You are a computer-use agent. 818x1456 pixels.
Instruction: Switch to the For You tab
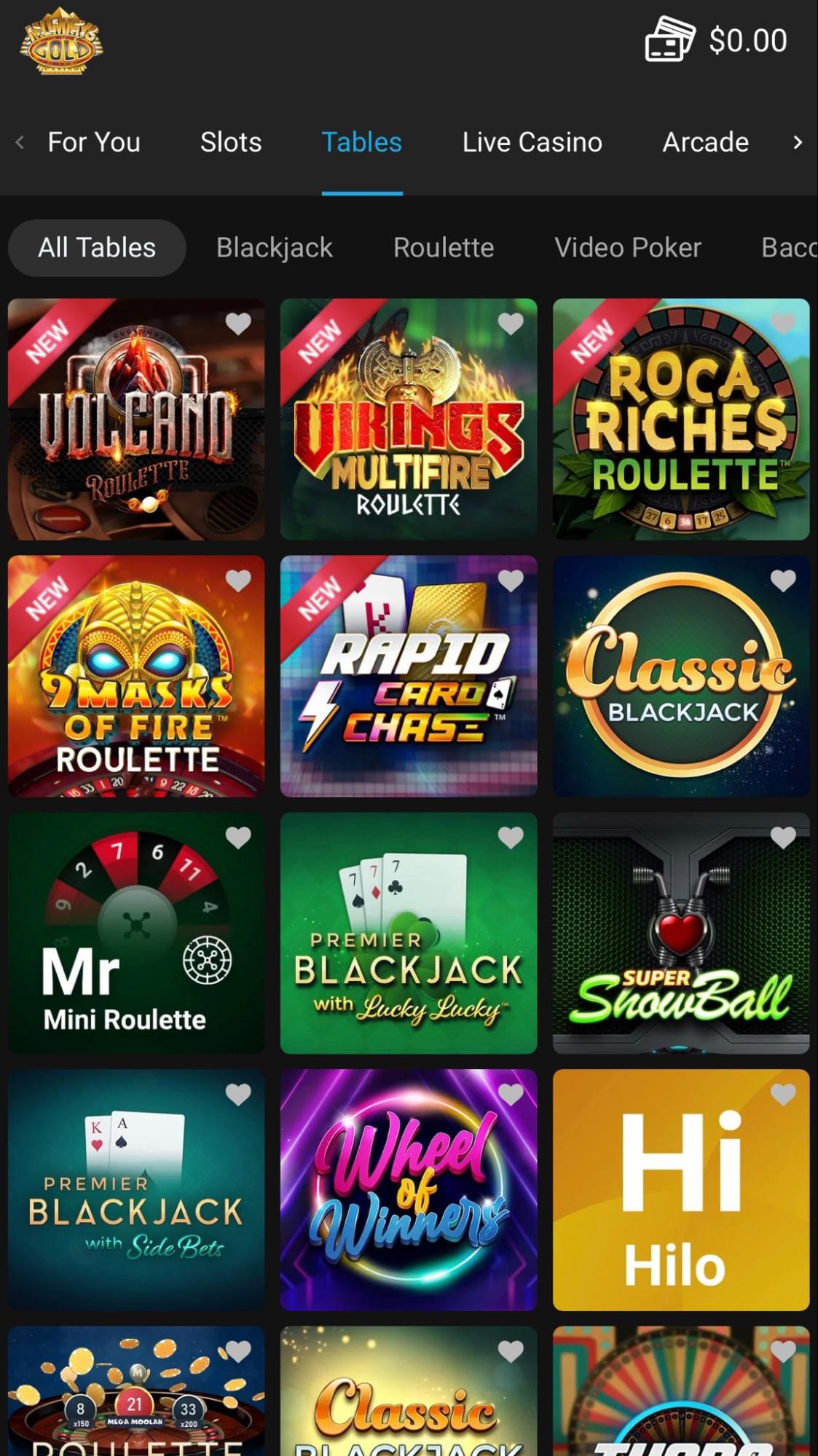point(94,142)
